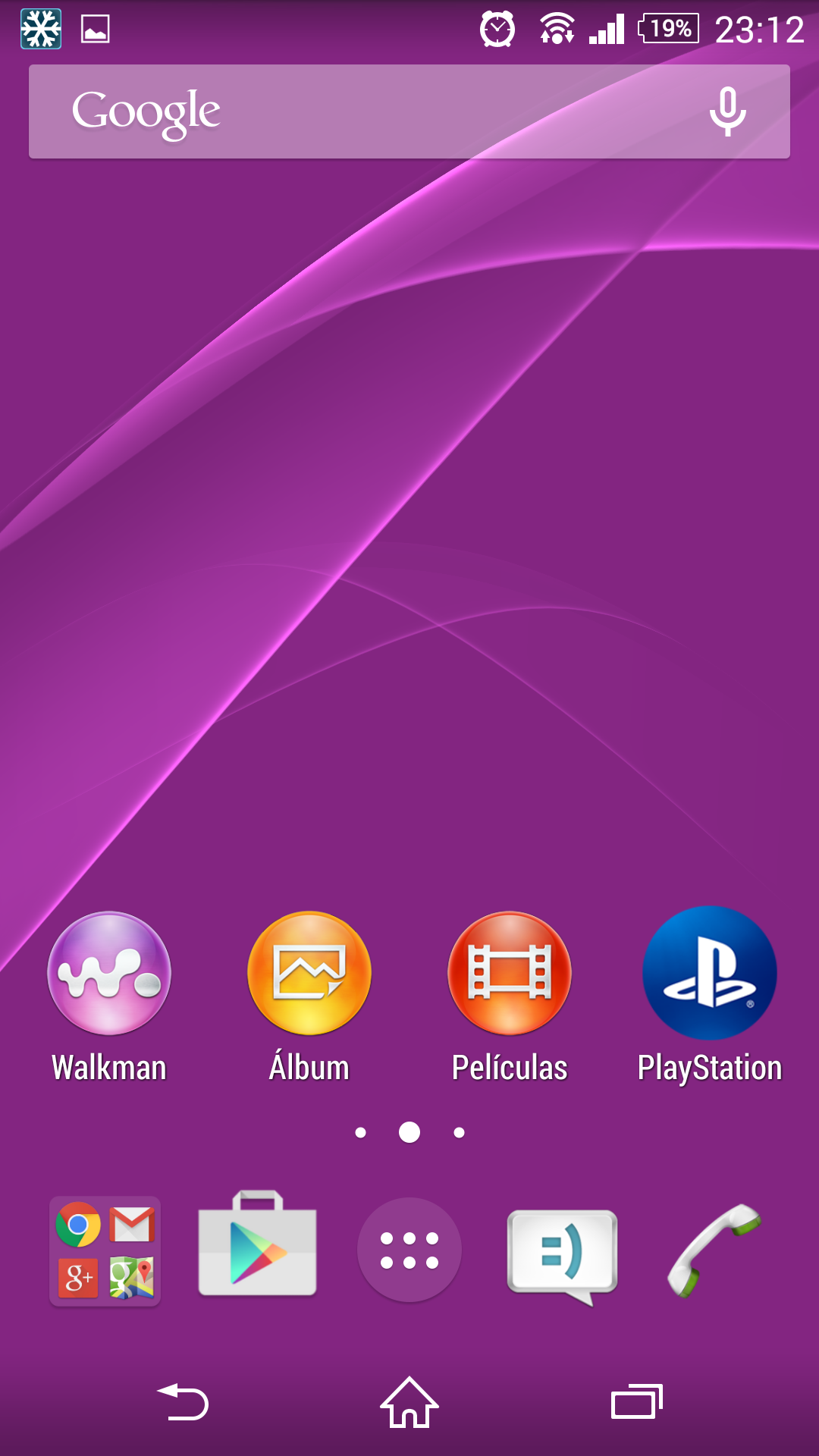Screen dimensions: 819x1456
Task: Tap the system back button
Action: [x=182, y=1401]
